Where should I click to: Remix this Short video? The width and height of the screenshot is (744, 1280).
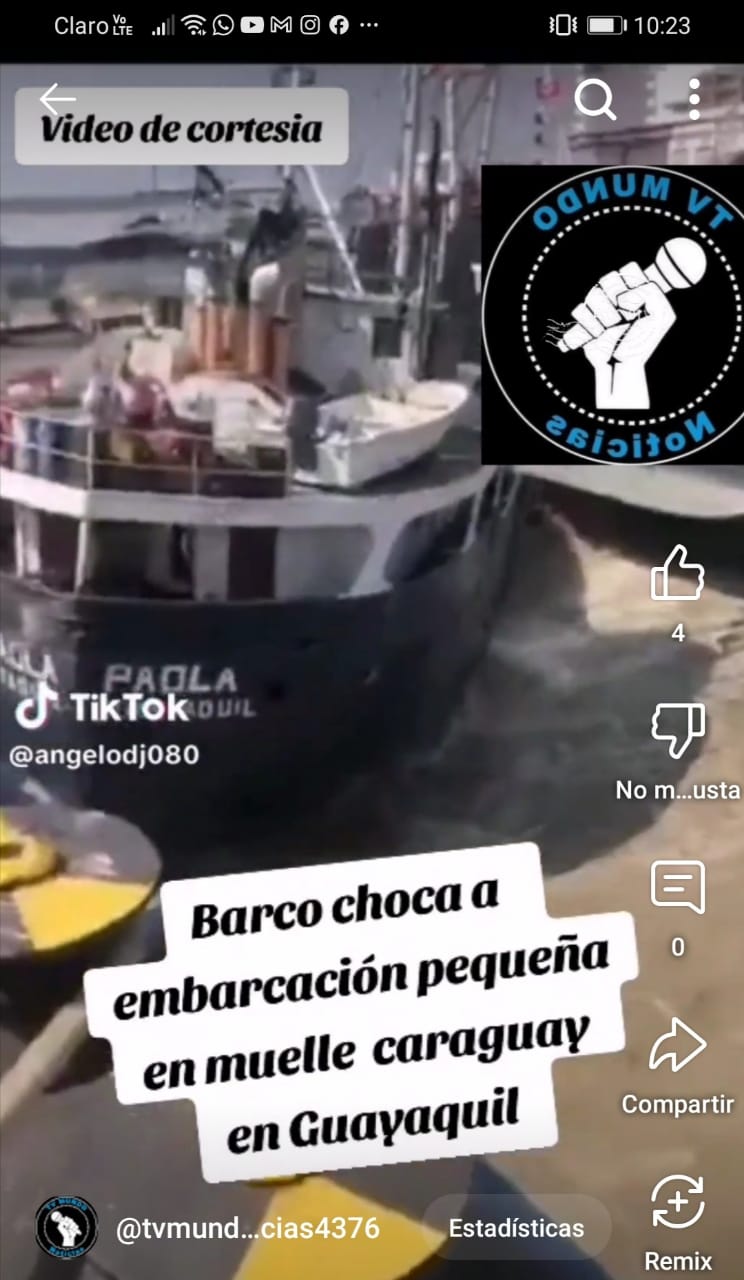pyautogui.click(x=678, y=1203)
